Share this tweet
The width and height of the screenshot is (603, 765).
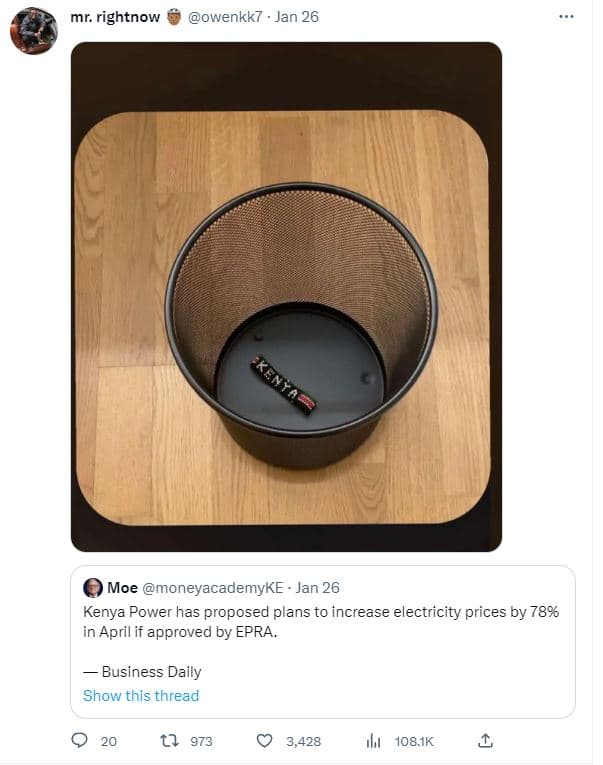coord(486,741)
